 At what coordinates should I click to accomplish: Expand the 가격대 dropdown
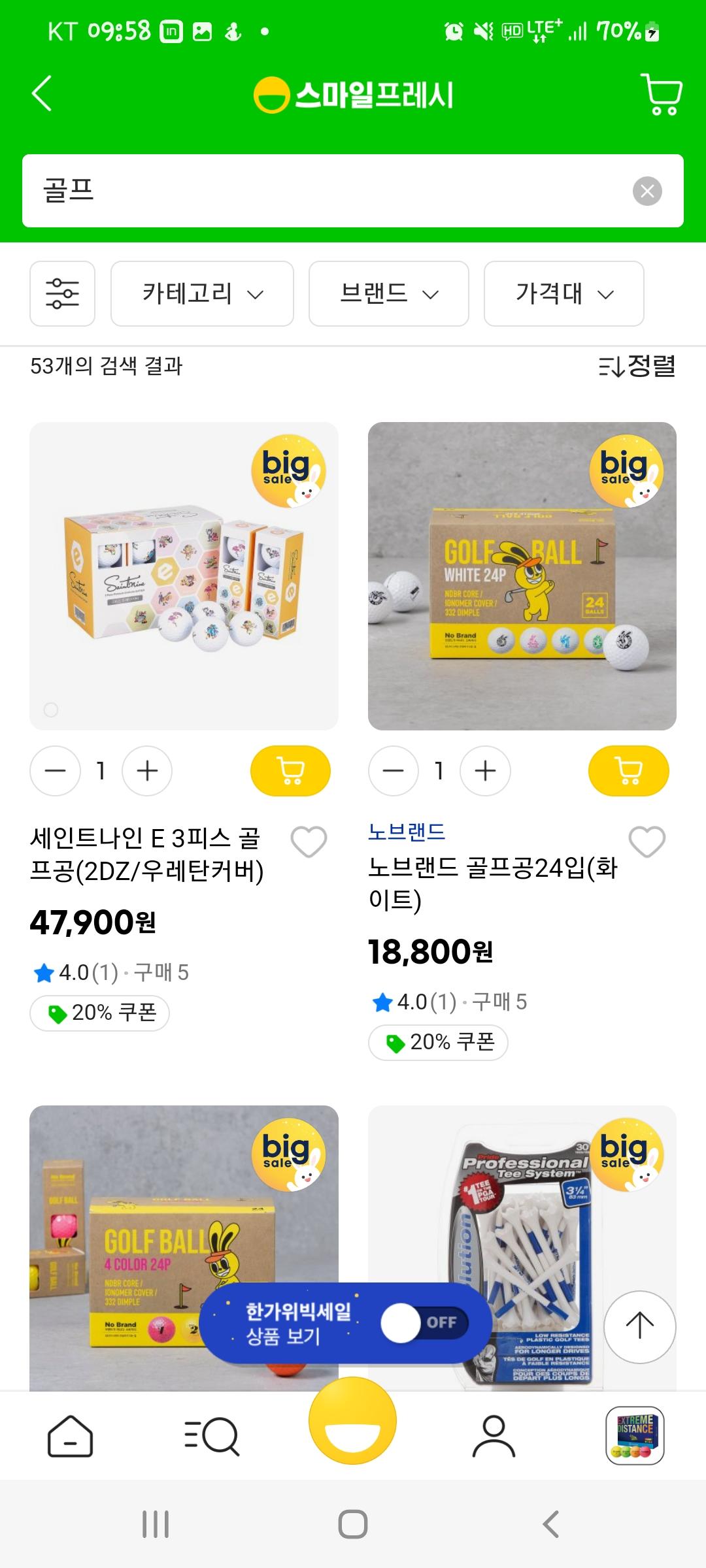tap(563, 293)
